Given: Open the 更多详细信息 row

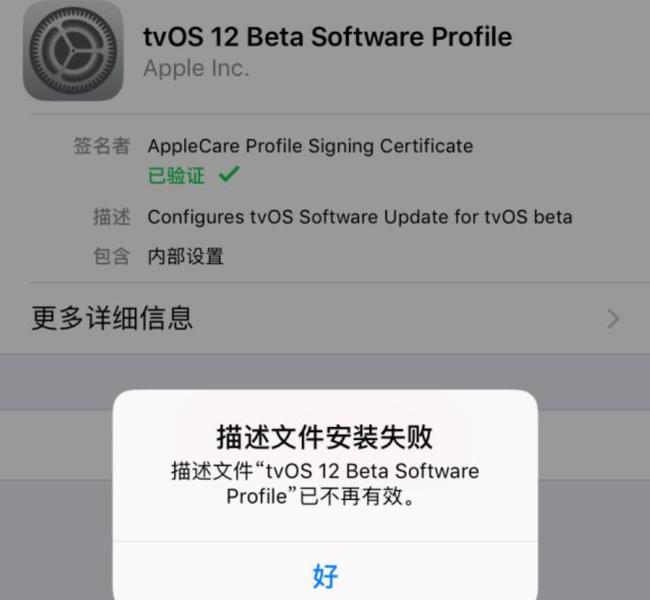Looking at the screenshot, I should pos(324,319).
